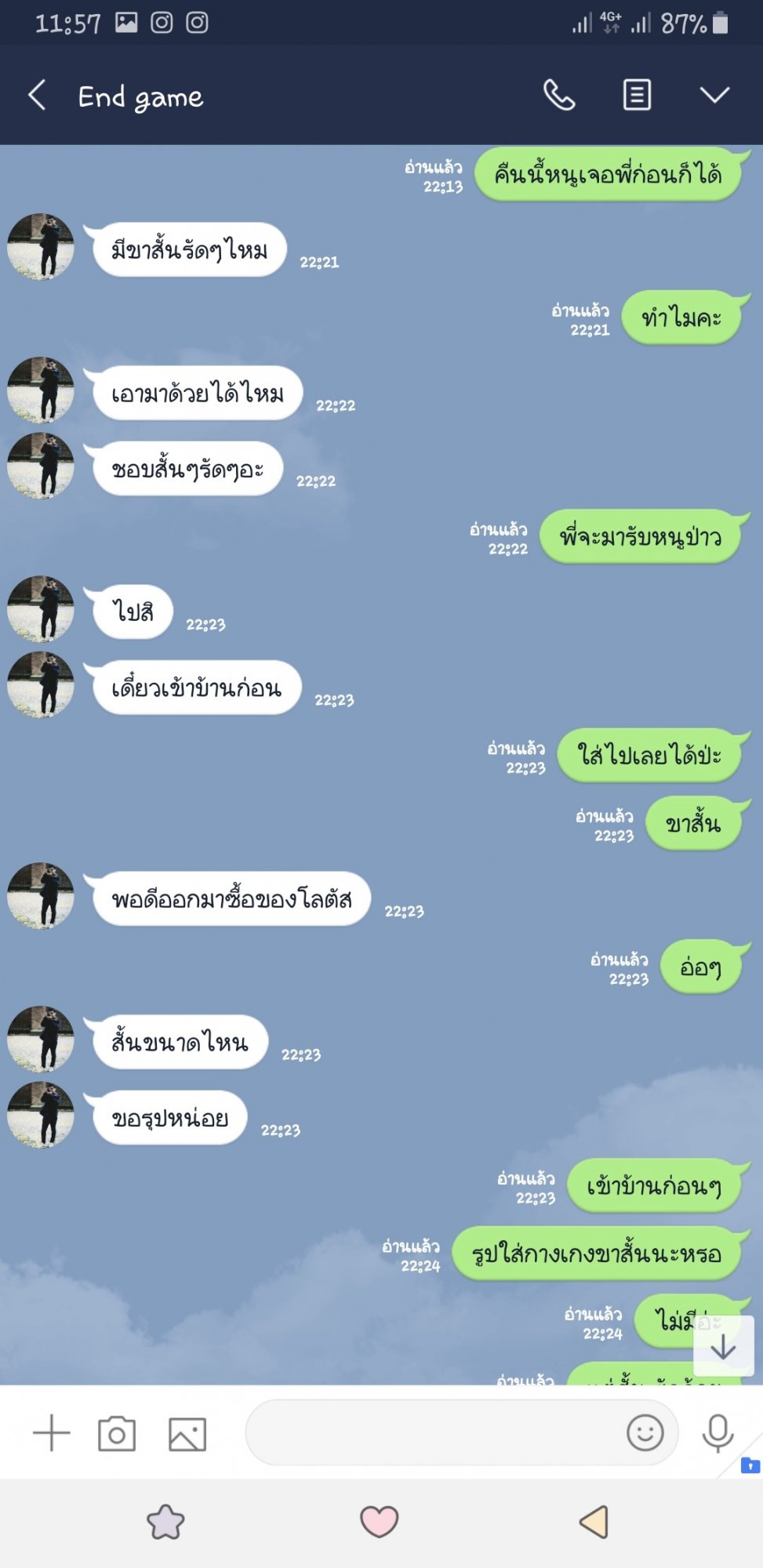Open recent apps with the star button
This screenshot has height=1568, width=763.
[165, 1522]
